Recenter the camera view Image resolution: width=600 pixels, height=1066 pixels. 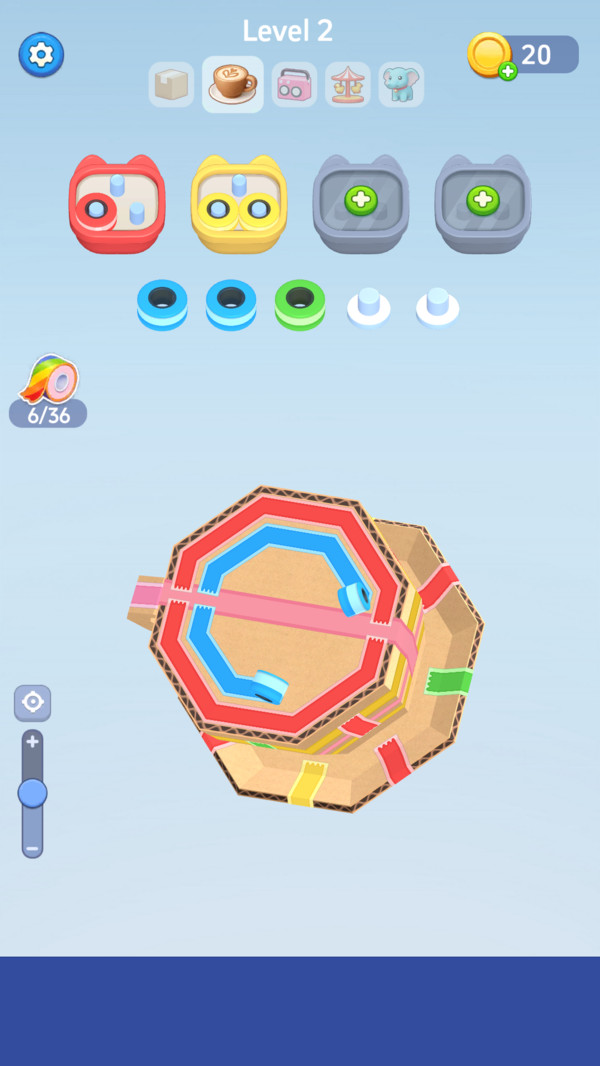click(33, 702)
